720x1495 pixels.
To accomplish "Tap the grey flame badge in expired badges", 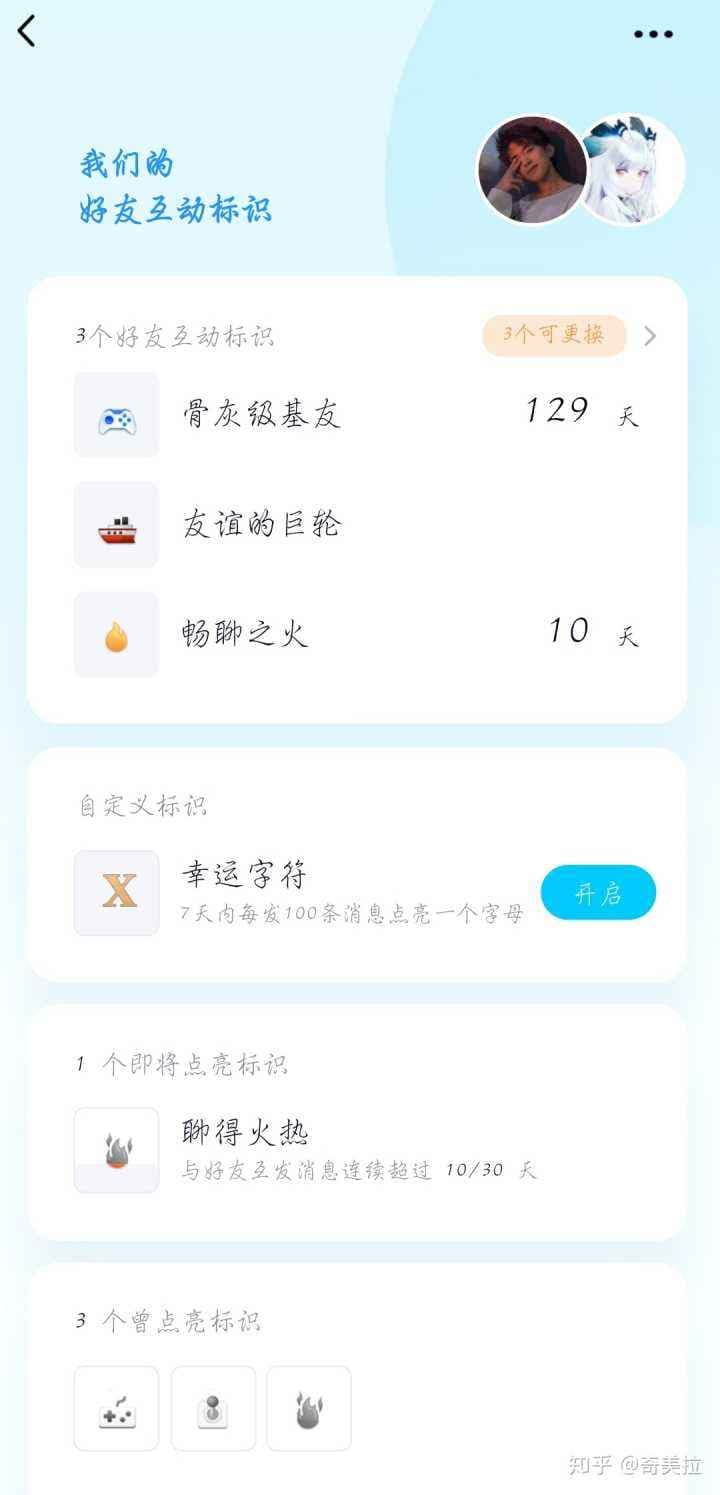I will [309, 1407].
